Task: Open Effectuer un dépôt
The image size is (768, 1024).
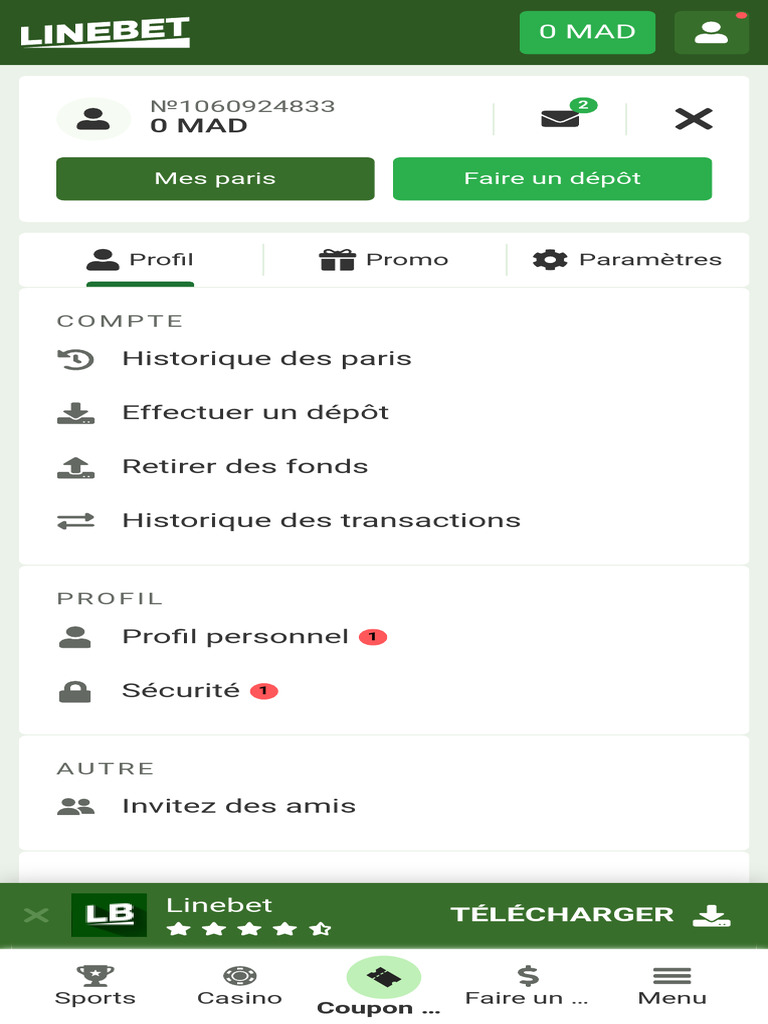Action: (255, 413)
